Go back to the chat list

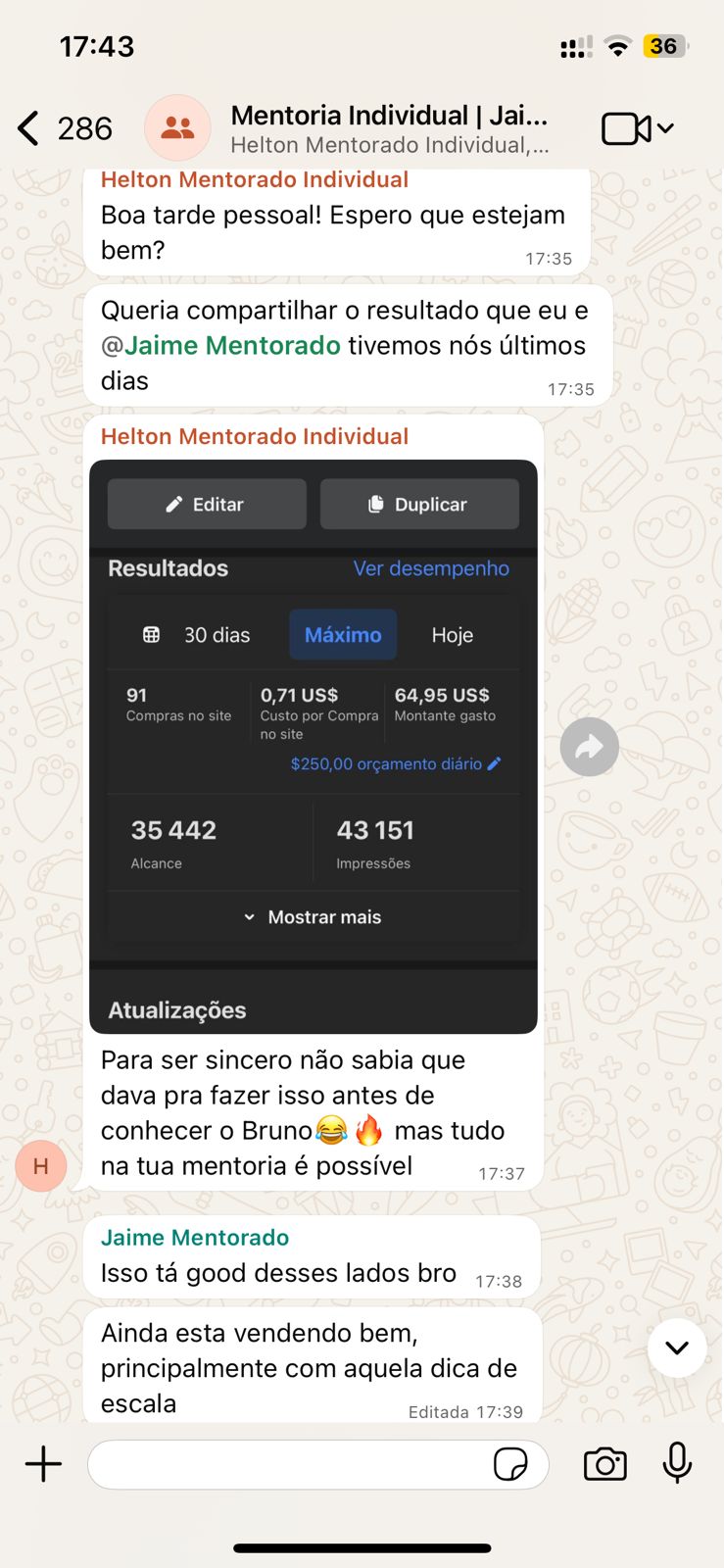(29, 128)
